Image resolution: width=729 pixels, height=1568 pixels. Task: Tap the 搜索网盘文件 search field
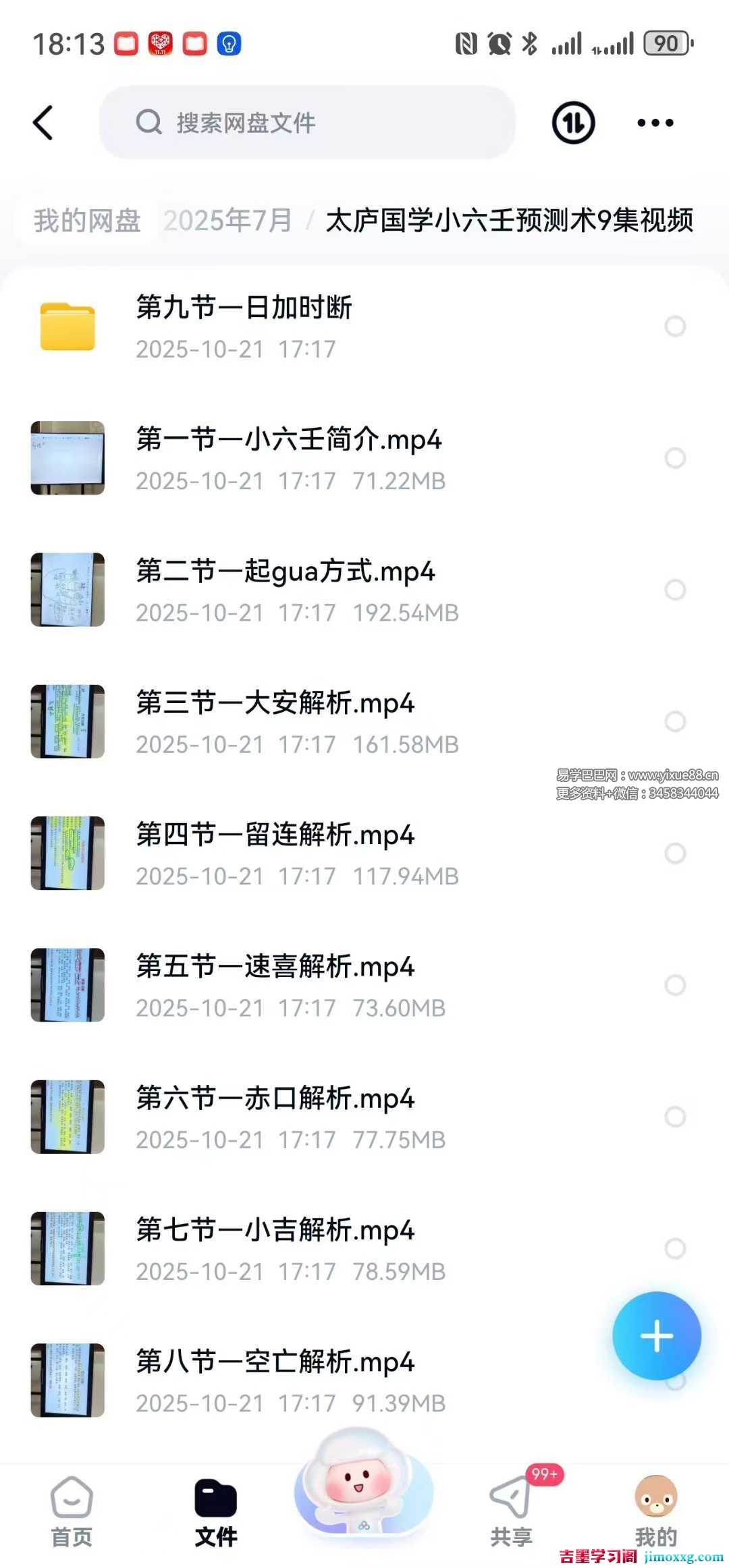tap(307, 123)
